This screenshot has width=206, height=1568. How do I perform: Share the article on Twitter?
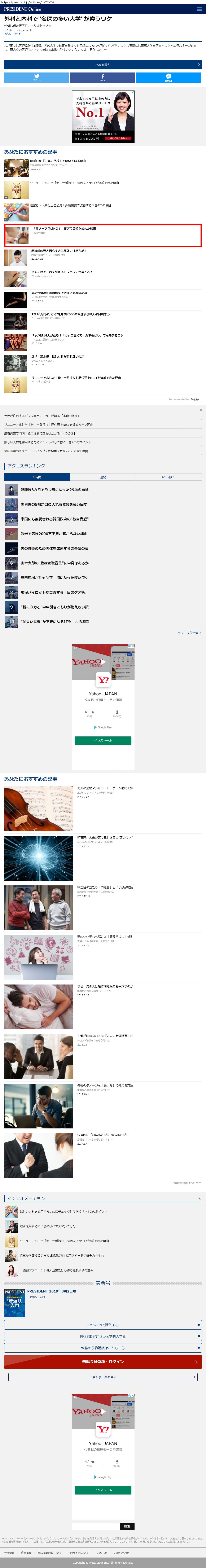coord(36,77)
